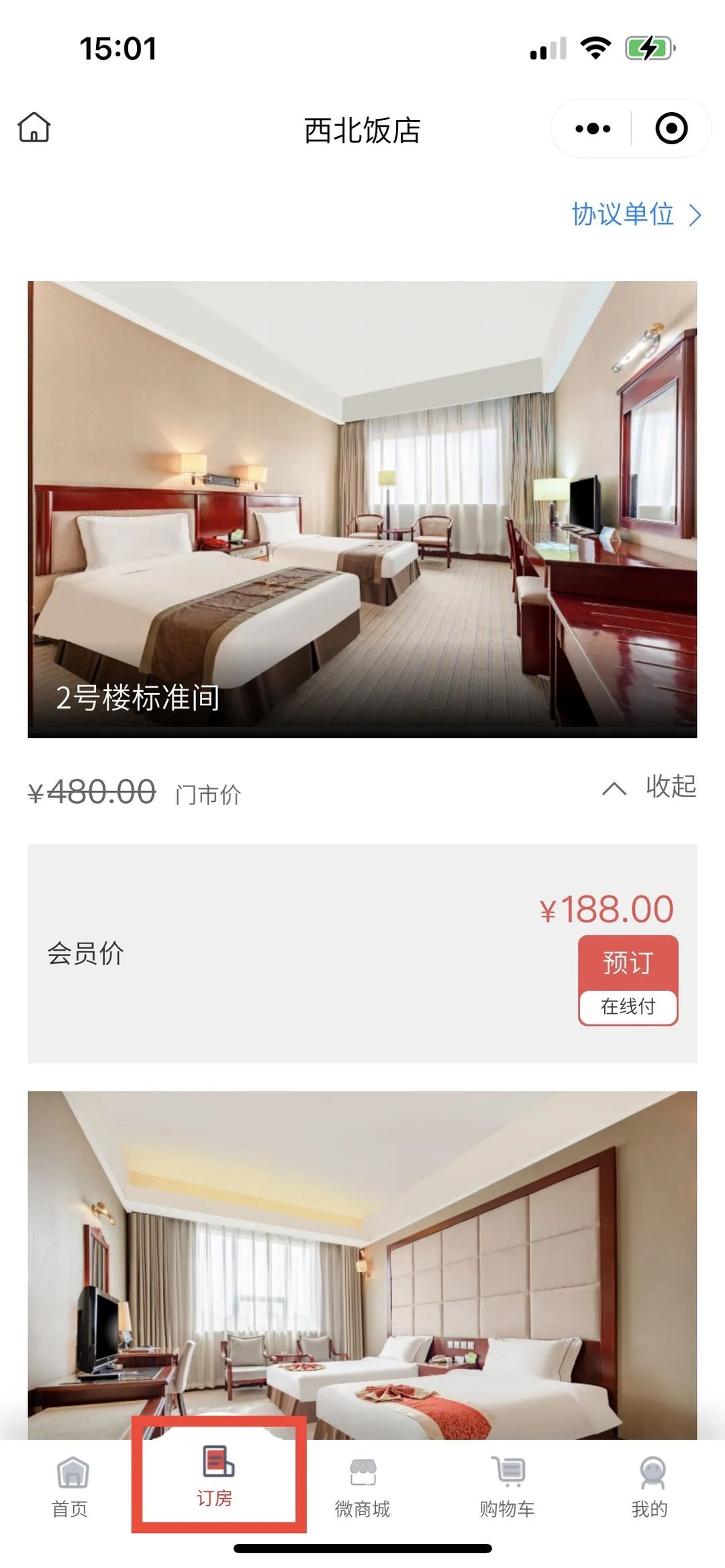
Task: Open the 2号楼标准间 room photo
Action: (362, 509)
